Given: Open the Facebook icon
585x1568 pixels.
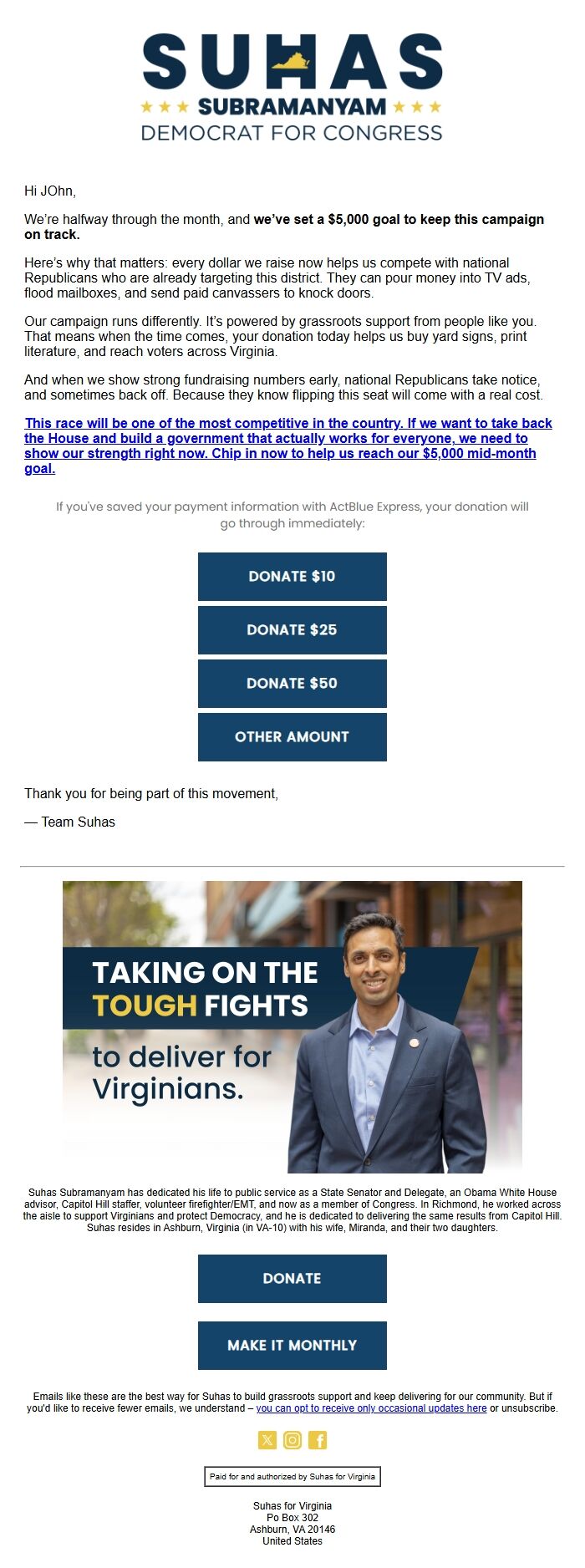Looking at the screenshot, I should pyautogui.click(x=318, y=1439).
